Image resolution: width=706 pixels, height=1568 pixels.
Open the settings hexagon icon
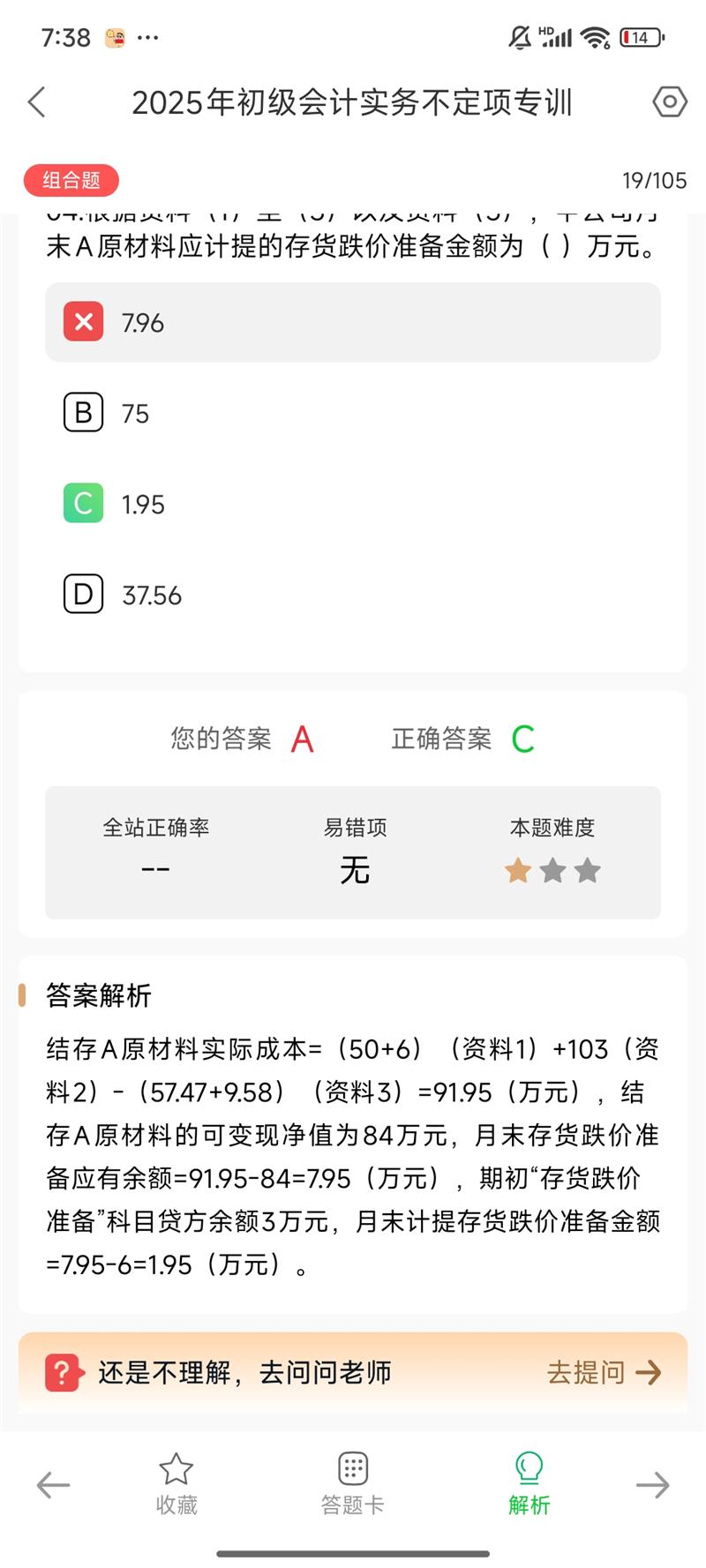coord(670,102)
